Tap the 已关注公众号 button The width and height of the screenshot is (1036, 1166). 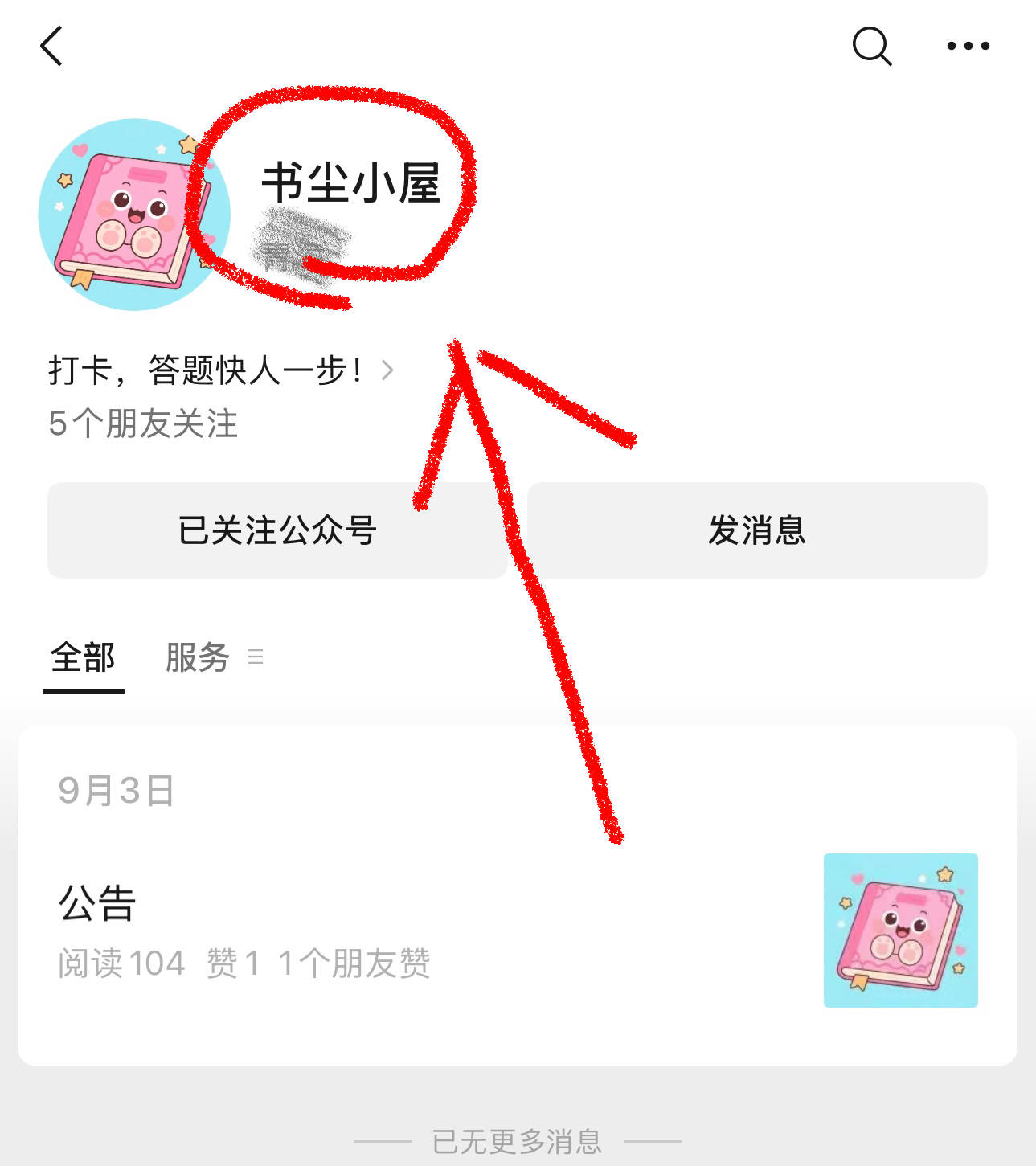click(277, 530)
